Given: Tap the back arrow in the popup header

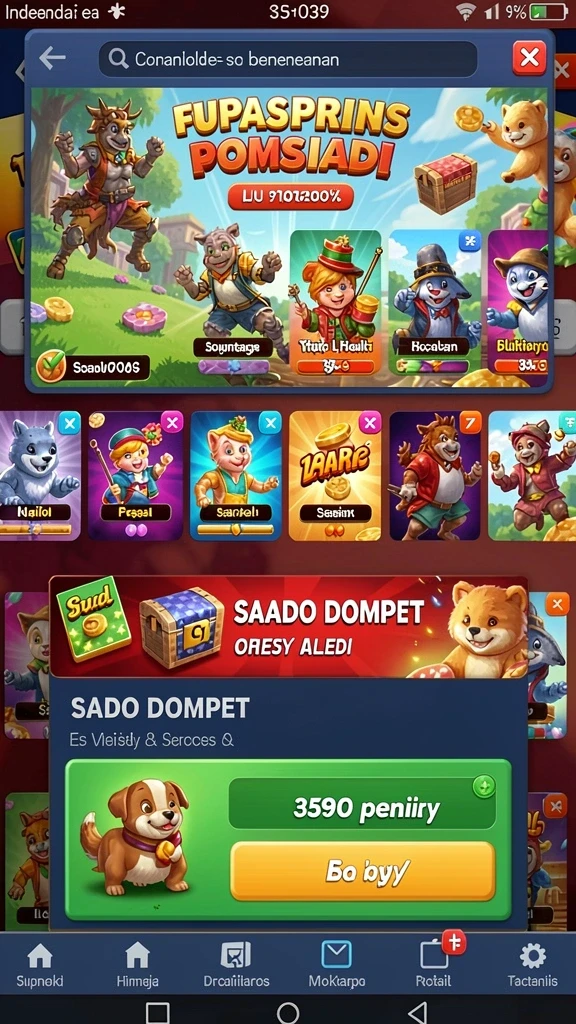Looking at the screenshot, I should pyautogui.click(x=52, y=59).
